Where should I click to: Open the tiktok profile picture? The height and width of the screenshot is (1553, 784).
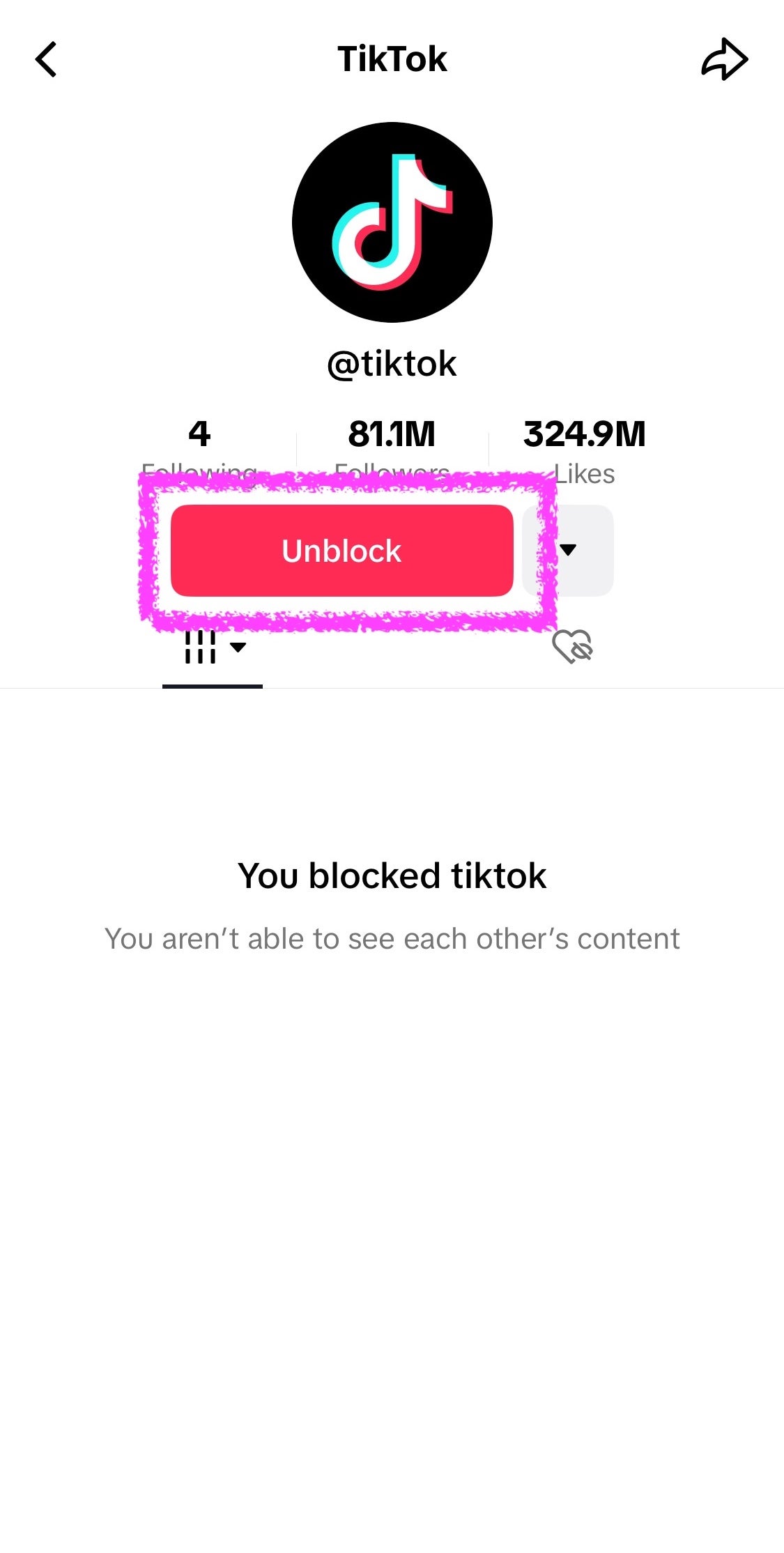[392, 222]
